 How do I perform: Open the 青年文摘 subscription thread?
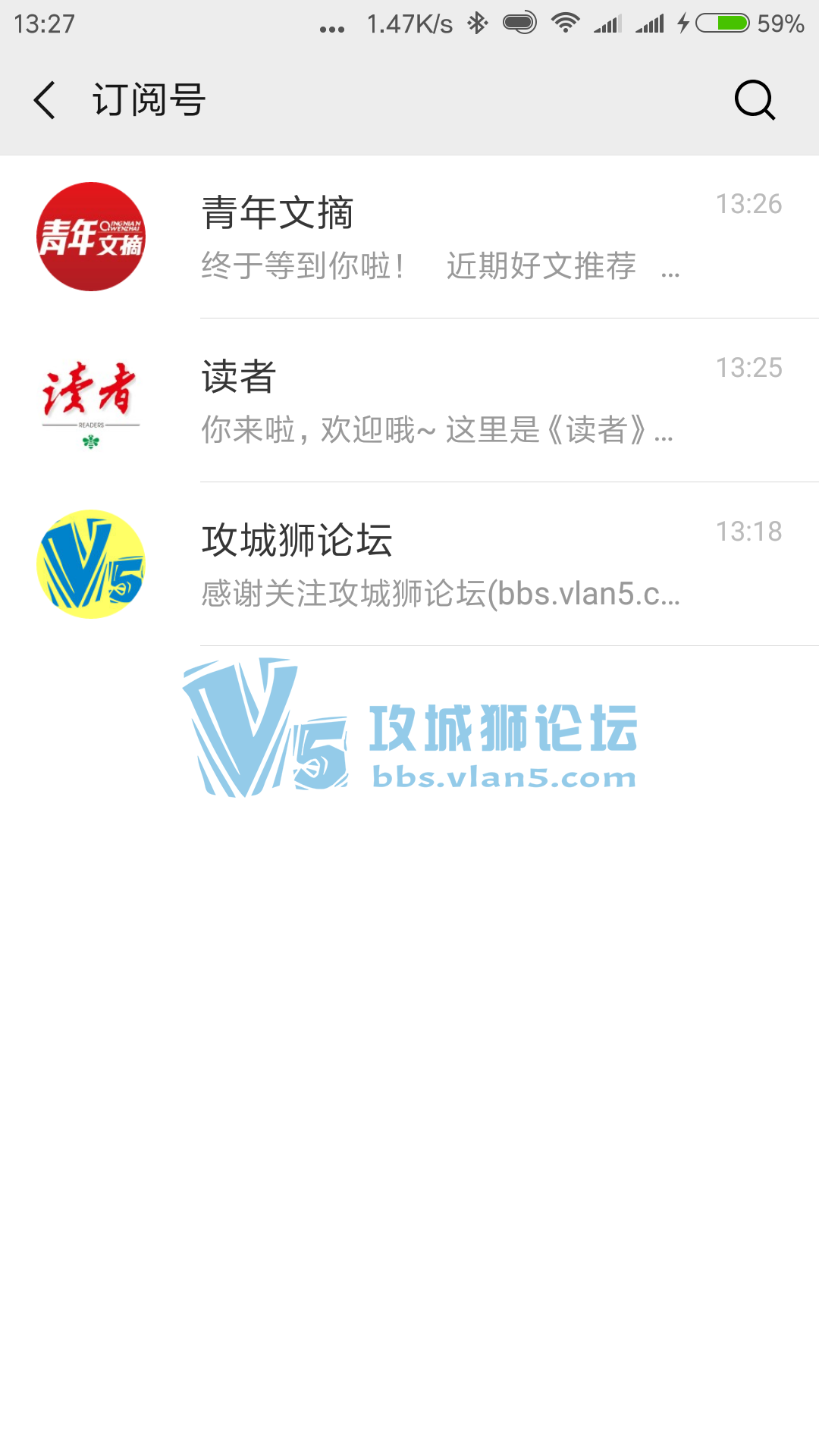[x=440, y=237]
